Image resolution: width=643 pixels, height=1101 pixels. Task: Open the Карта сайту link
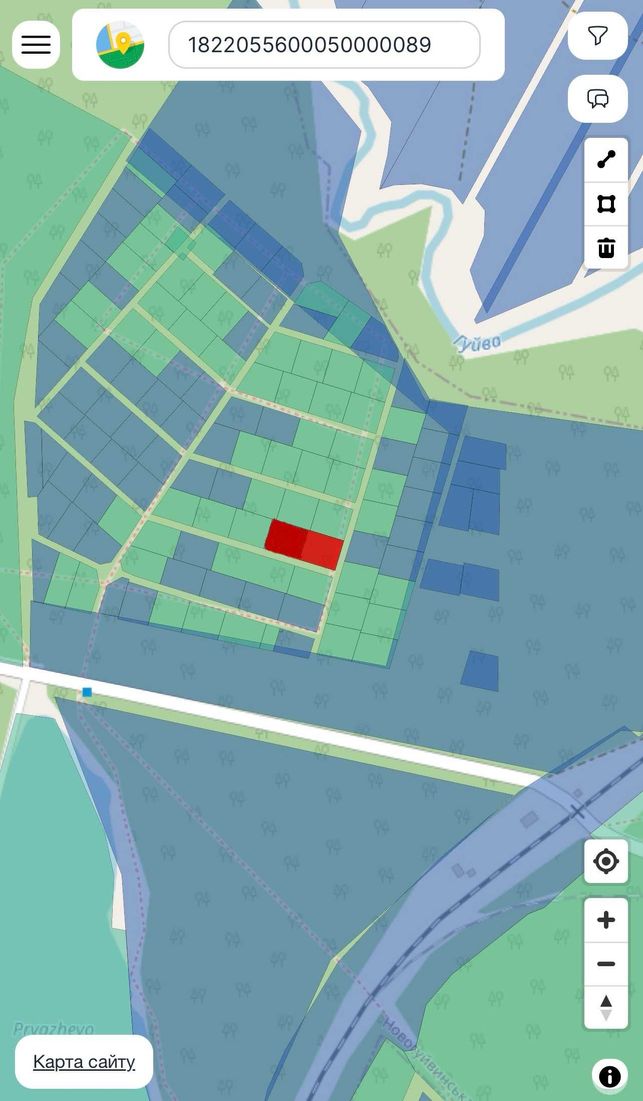tap(84, 1061)
